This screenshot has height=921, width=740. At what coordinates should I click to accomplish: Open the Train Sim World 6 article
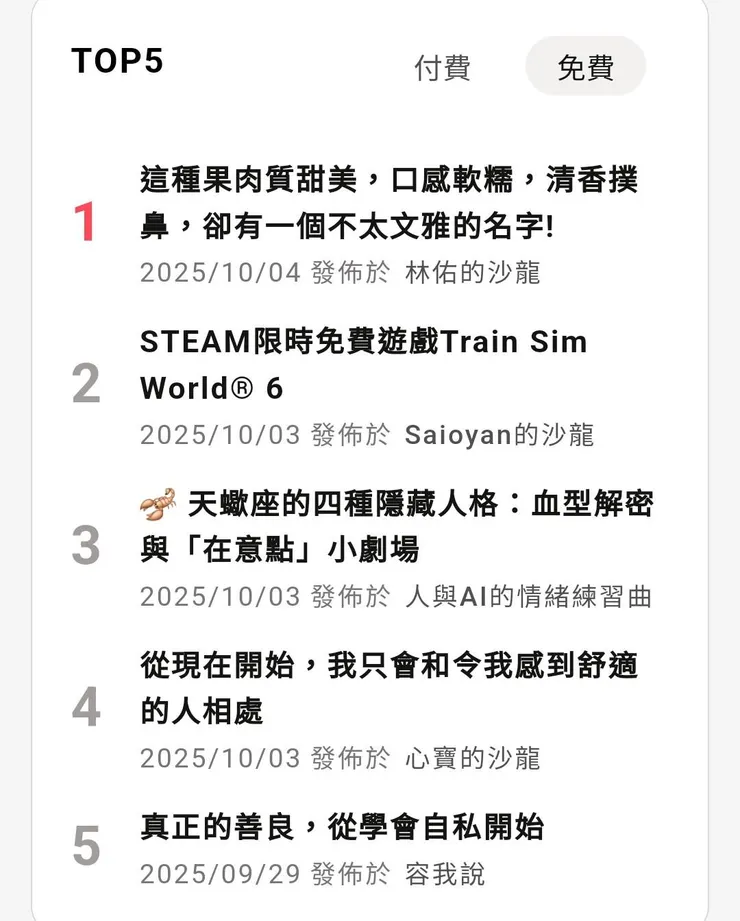[x=363, y=365]
